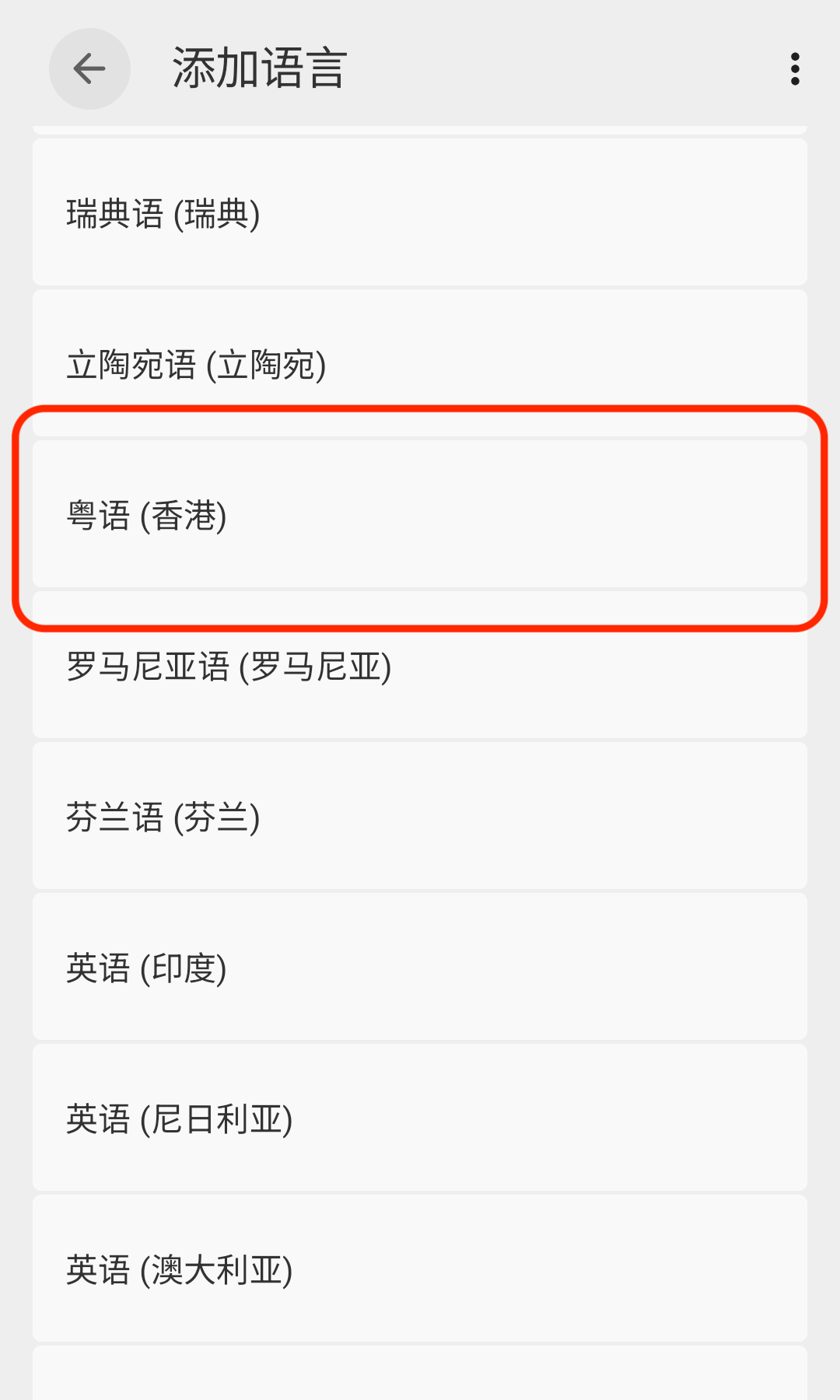840x1400 pixels.
Task: Navigate back using the arrow button
Action: 89,68
